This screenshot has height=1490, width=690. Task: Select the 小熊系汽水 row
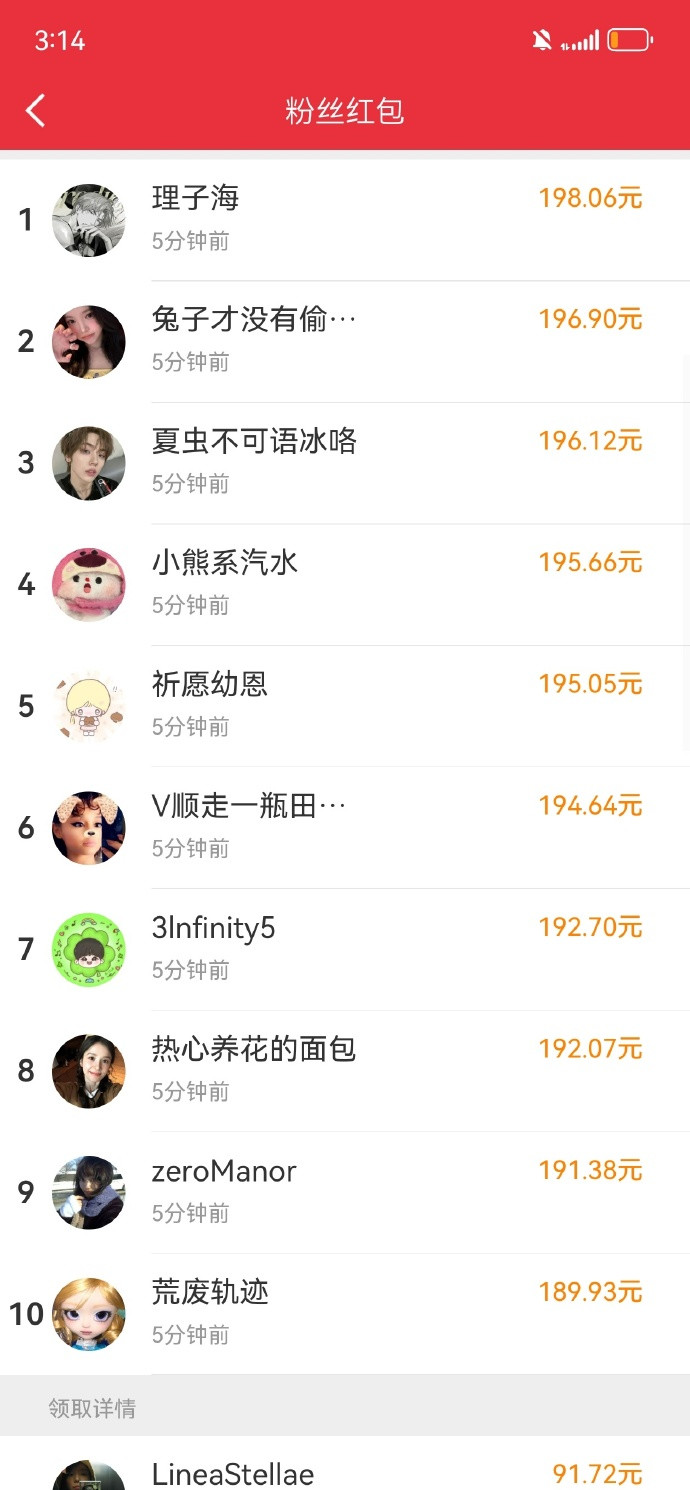click(225, 563)
